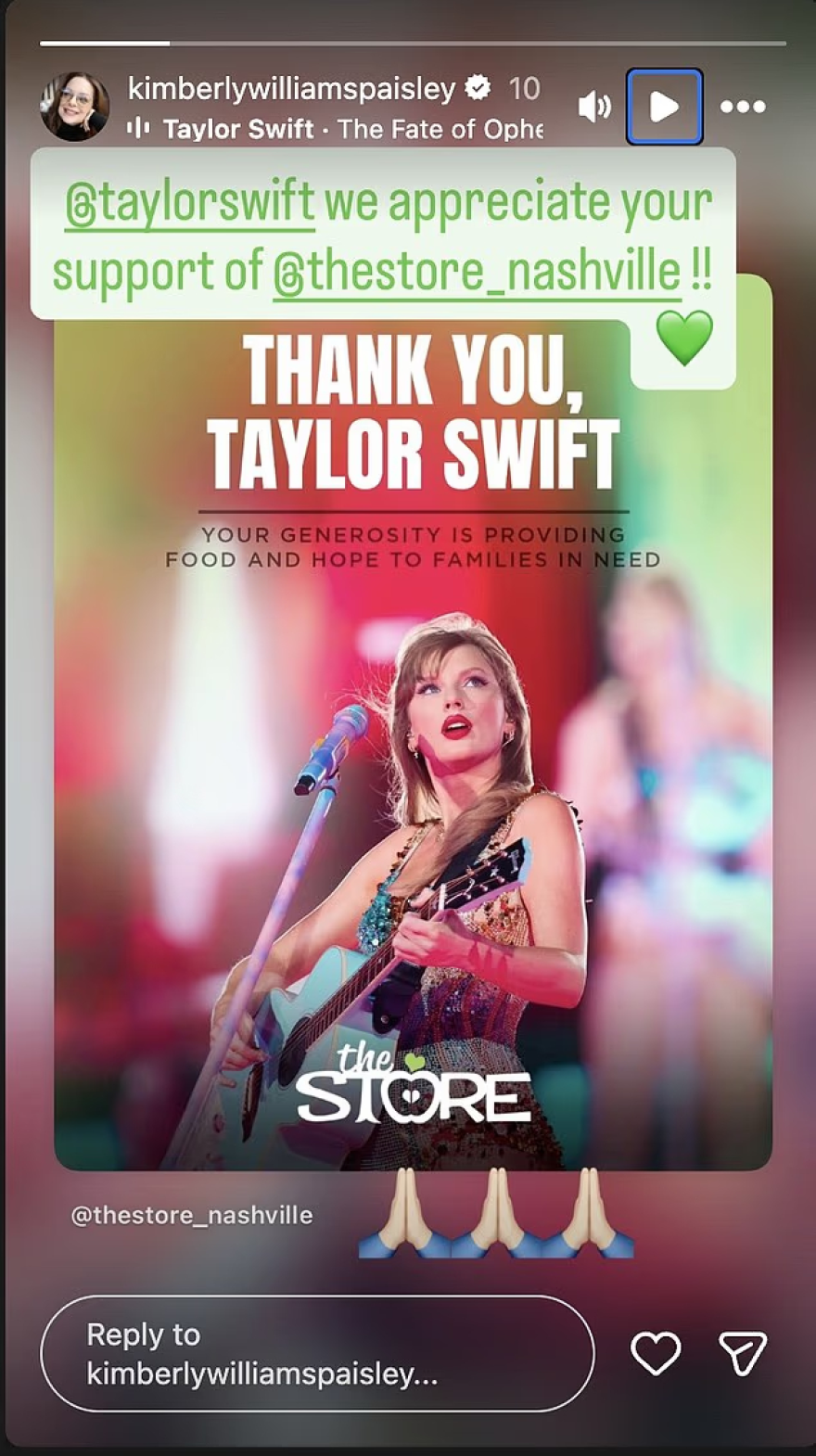Open the shared Thank You Taylor Swift post
This screenshot has height=1456, width=816.
pos(413,742)
